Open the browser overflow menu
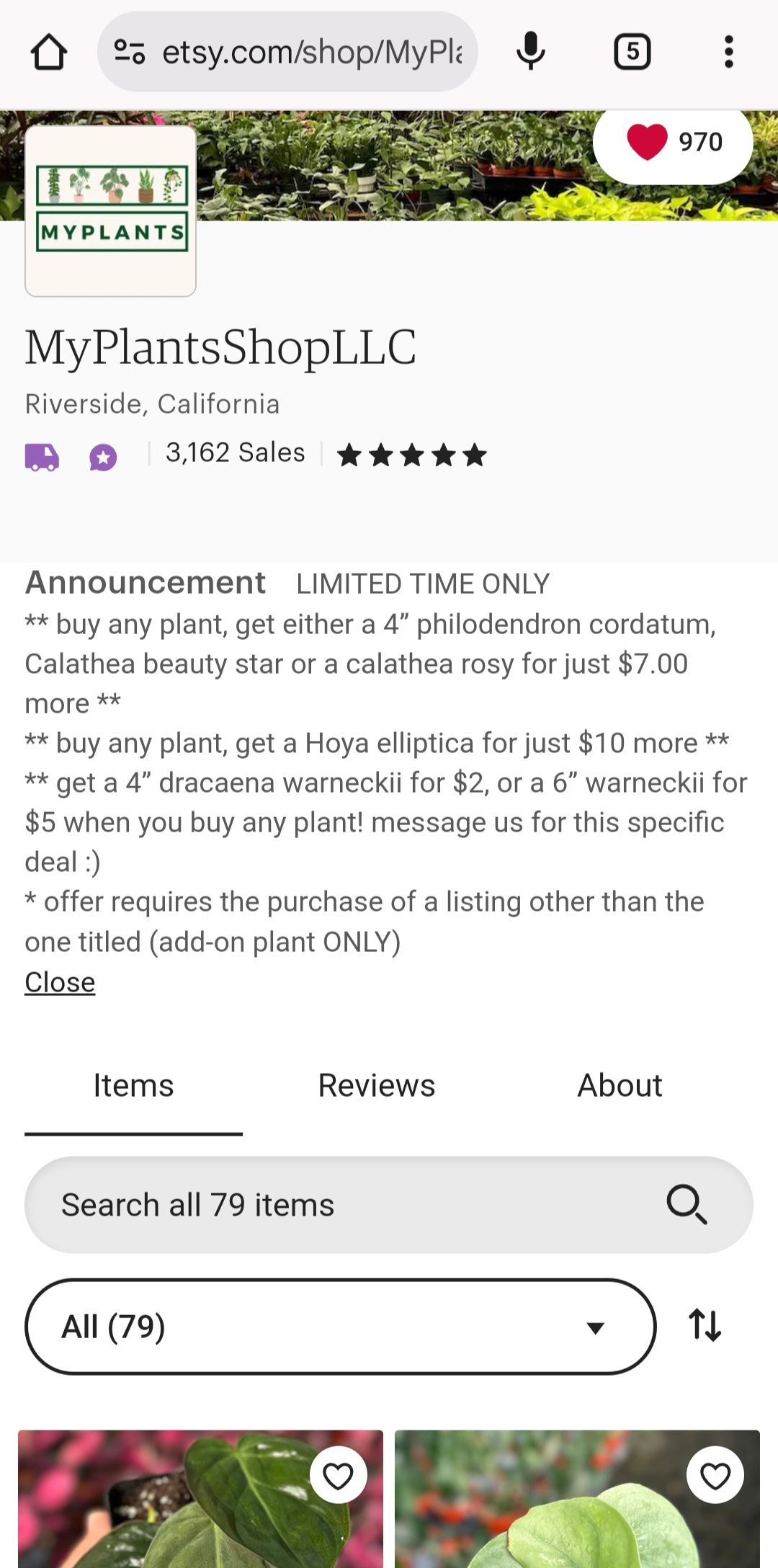 (728, 52)
